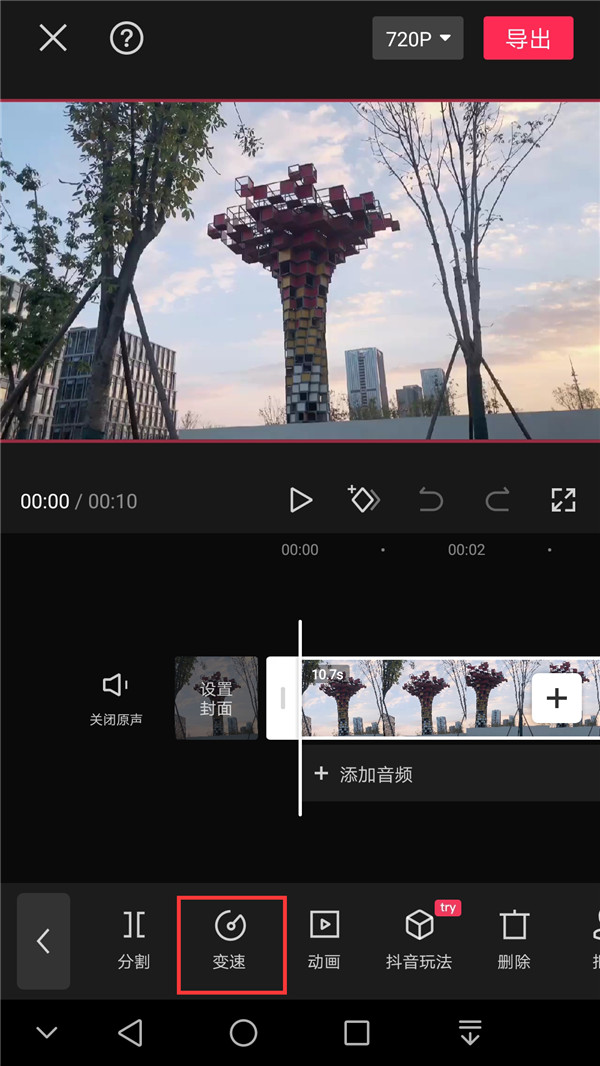Go back in the bottom toolbar
Image resolution: width=600 pixels, height=1066 pixels.
(x=43, y=941)
